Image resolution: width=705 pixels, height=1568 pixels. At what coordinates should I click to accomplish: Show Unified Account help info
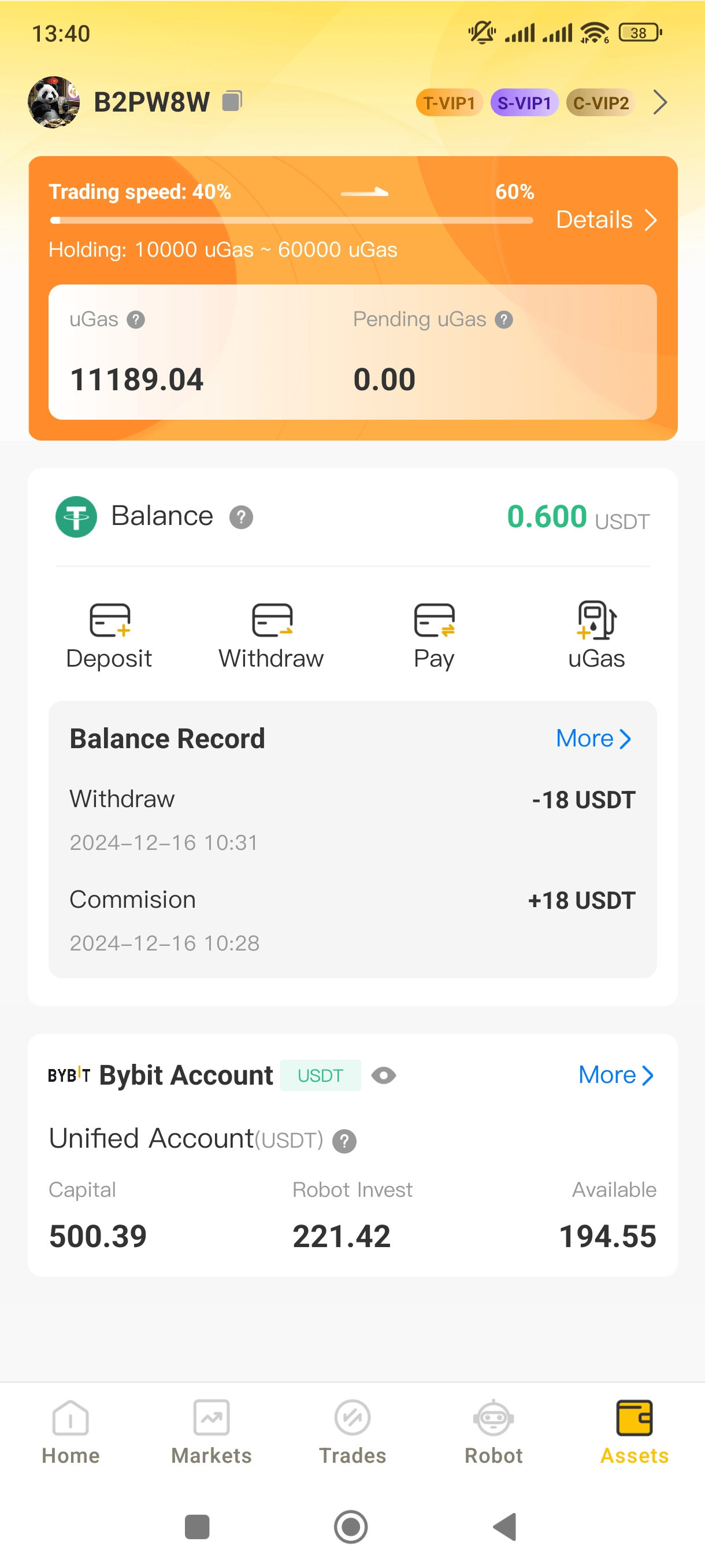tap(344, 1141)
